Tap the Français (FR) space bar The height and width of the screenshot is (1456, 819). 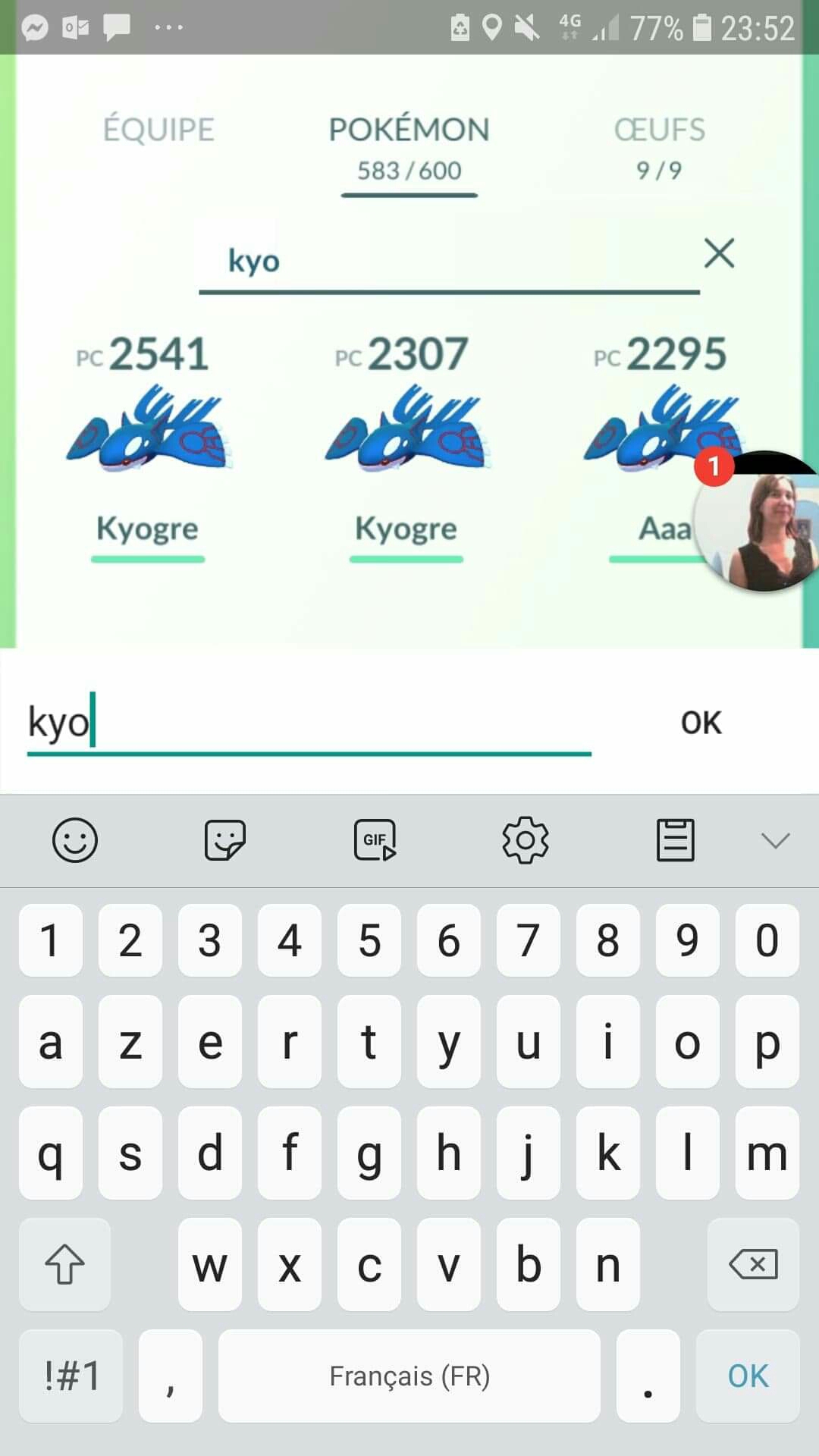[409, 1376]
